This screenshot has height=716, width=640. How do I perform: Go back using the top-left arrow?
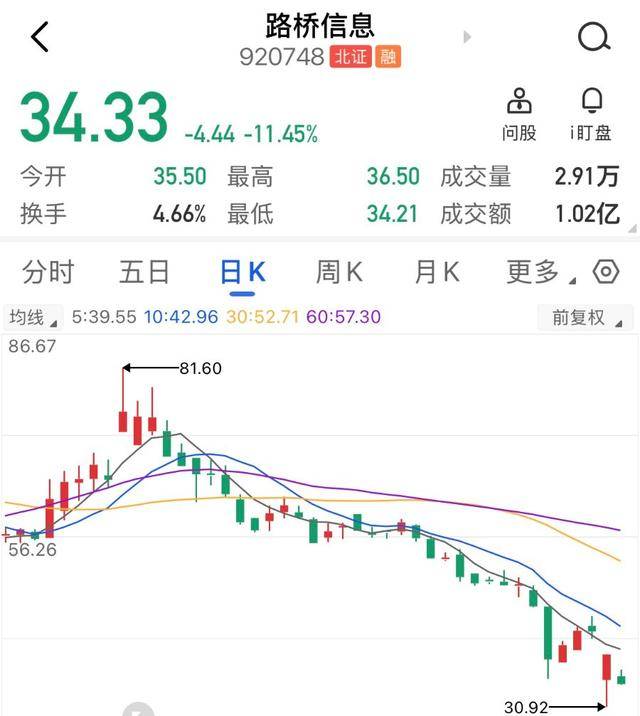[40, 38]
